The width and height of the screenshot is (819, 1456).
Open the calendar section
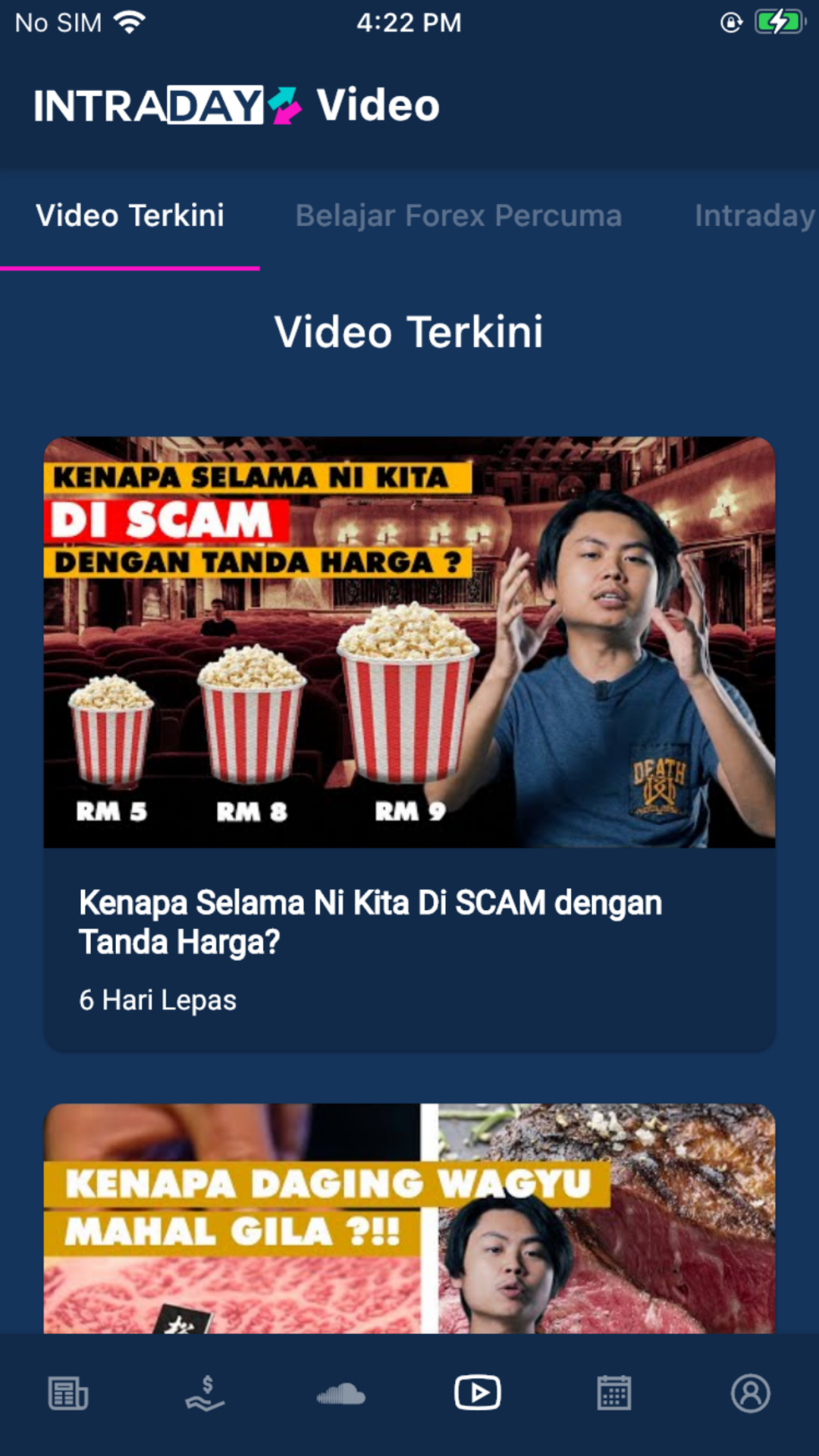613,1393
